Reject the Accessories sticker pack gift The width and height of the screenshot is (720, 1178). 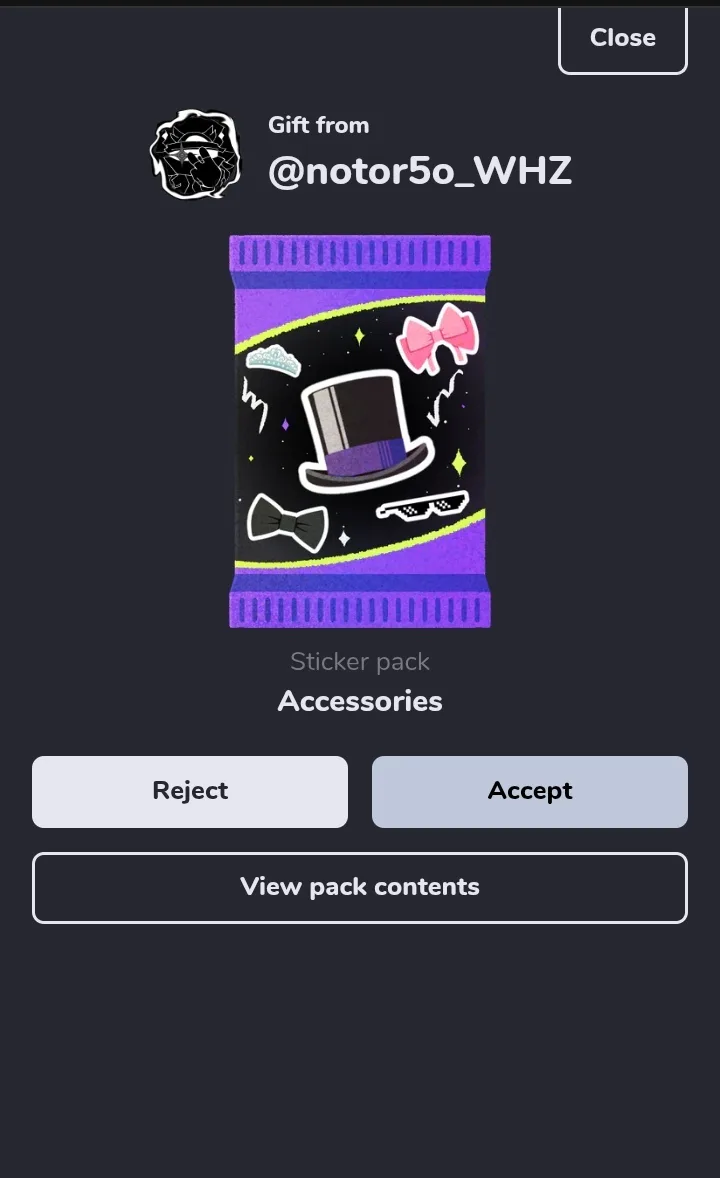[x=189, y=792]
